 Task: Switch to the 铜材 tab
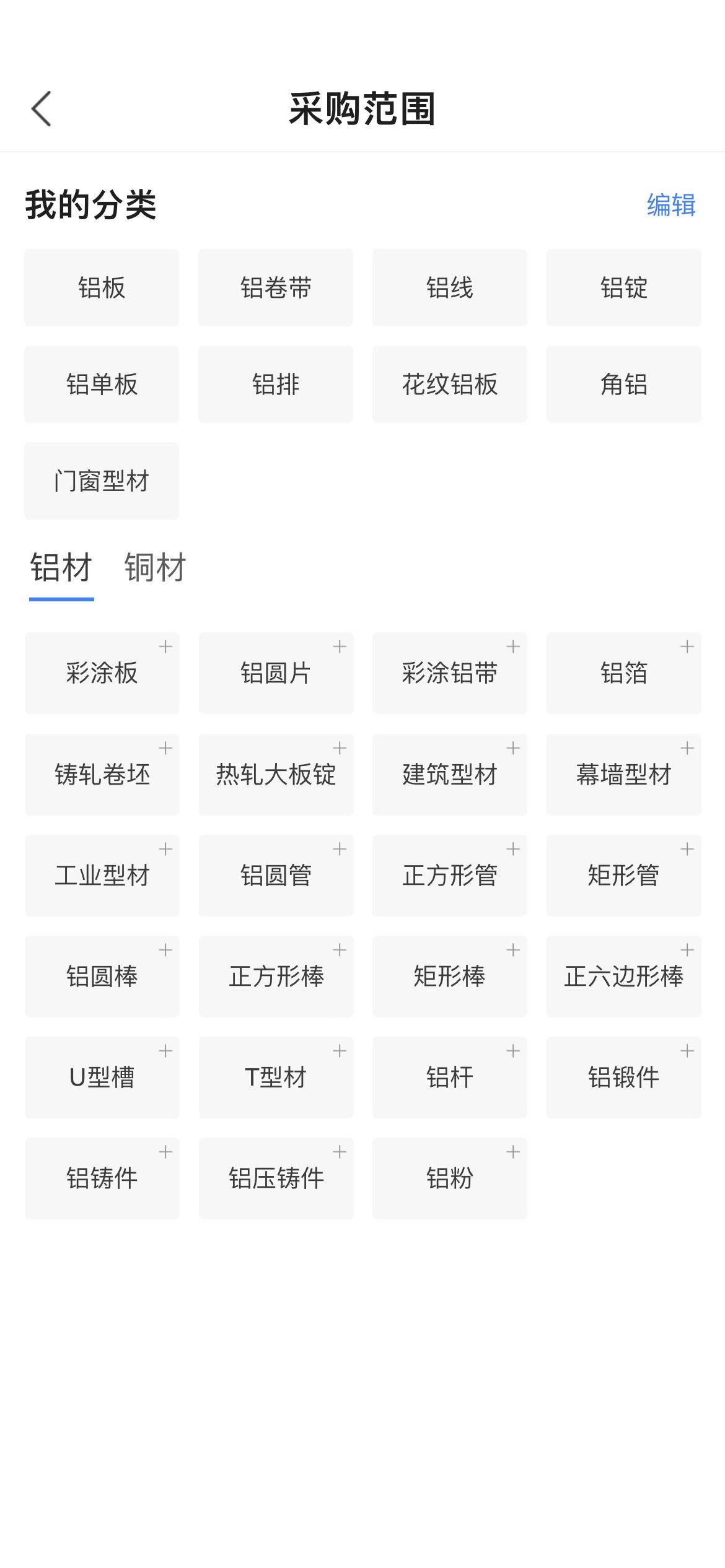155,567
